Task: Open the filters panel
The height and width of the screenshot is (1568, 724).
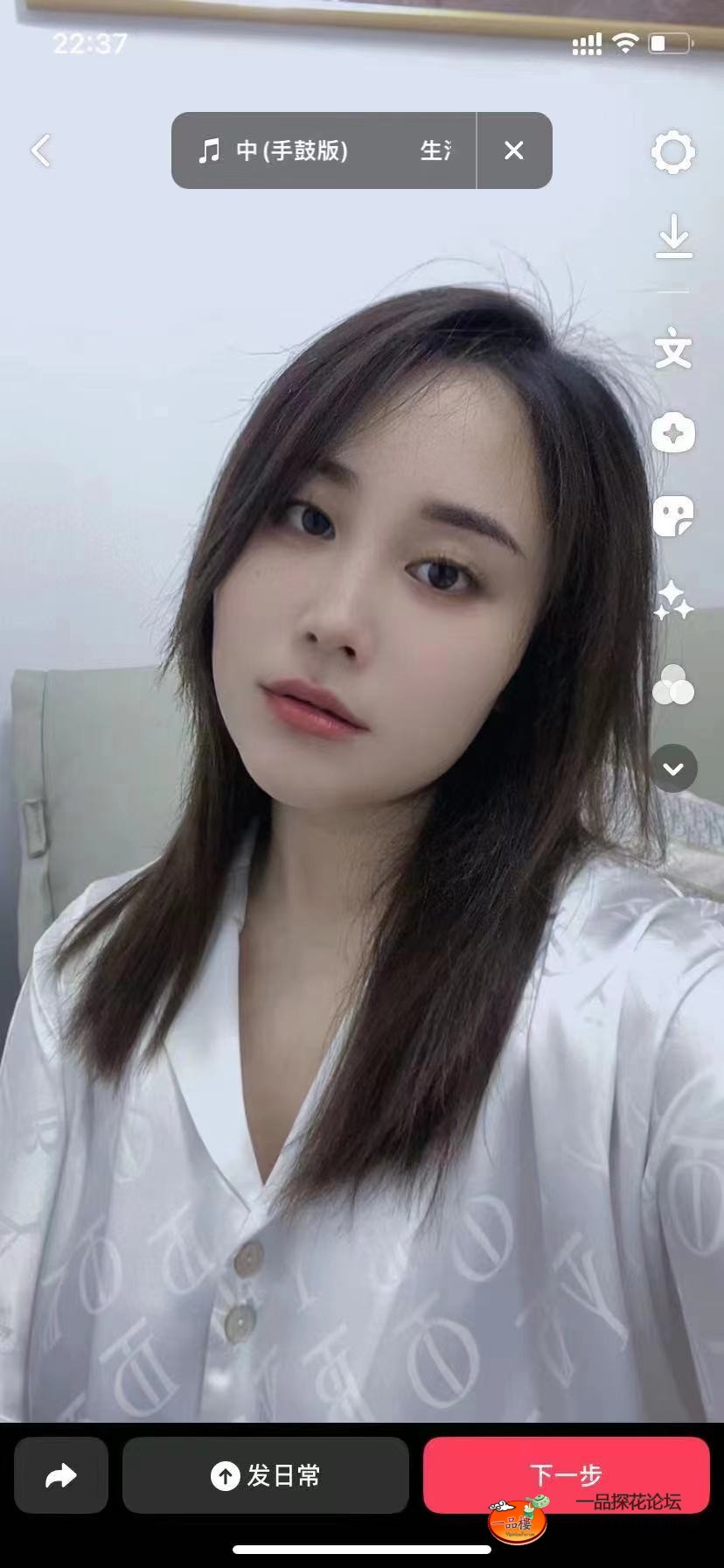Action: pos(672,687)
